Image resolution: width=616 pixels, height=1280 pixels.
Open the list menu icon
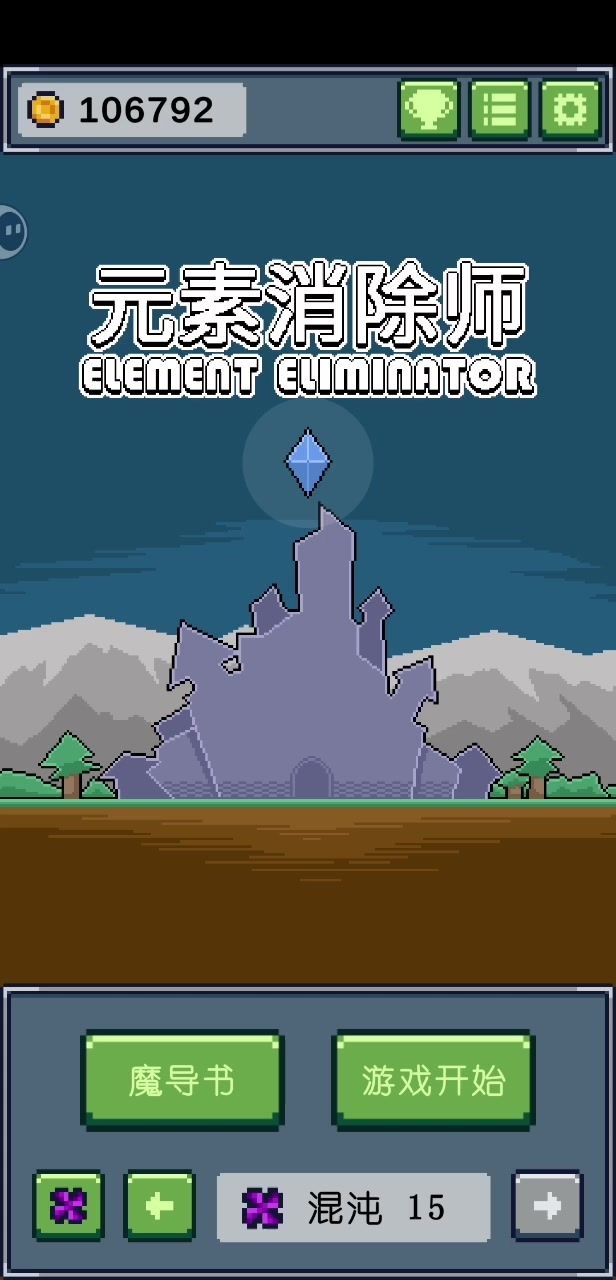pos(499,109)
